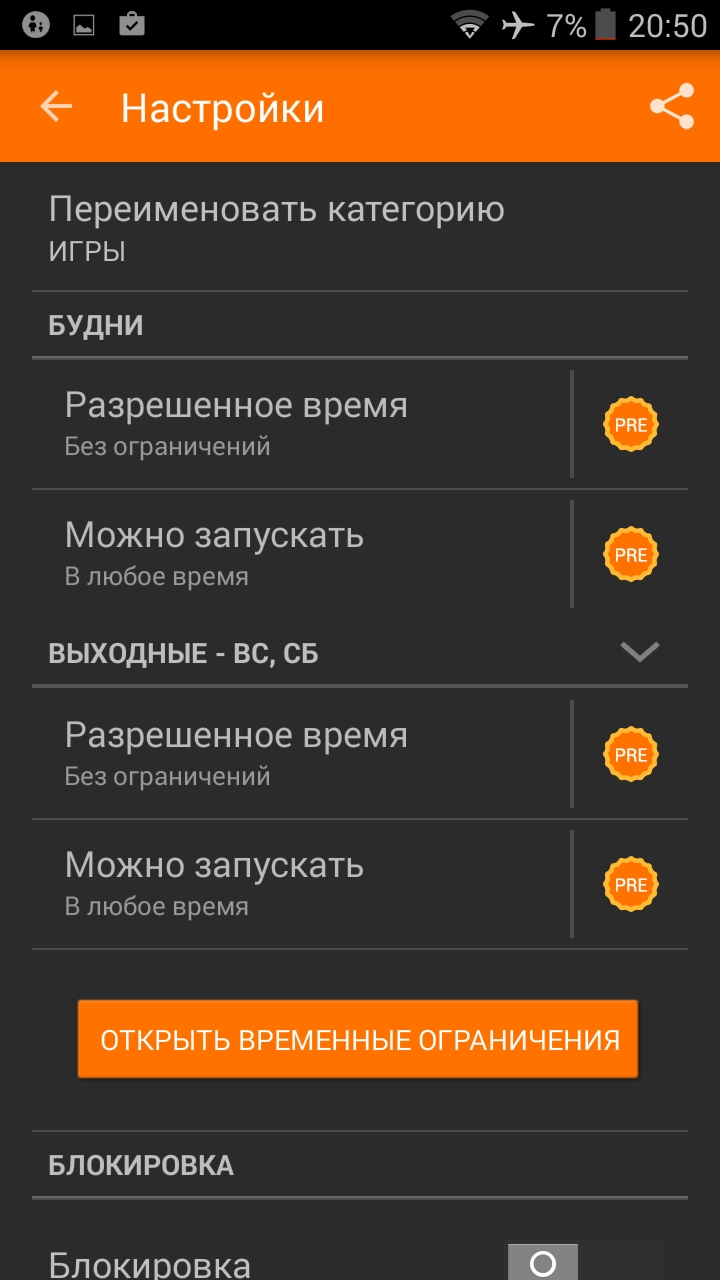Open Переименовать категорию row
This screenshot has height=1280, width=720.
pos(360,227)
